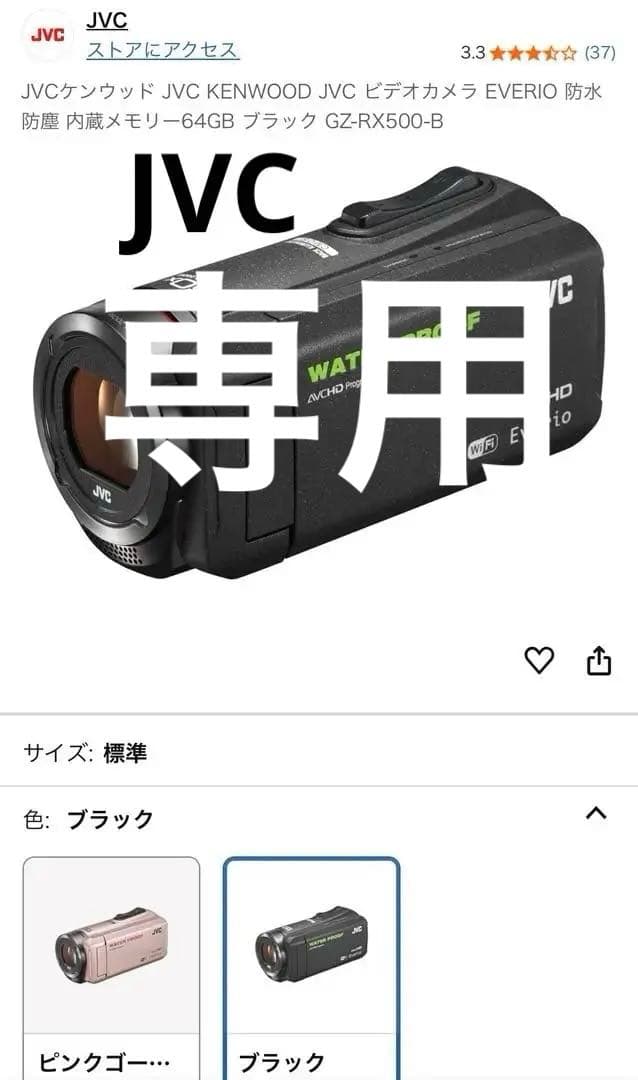
Task: Collapse the color options section
Action: [x=596, y=813]
